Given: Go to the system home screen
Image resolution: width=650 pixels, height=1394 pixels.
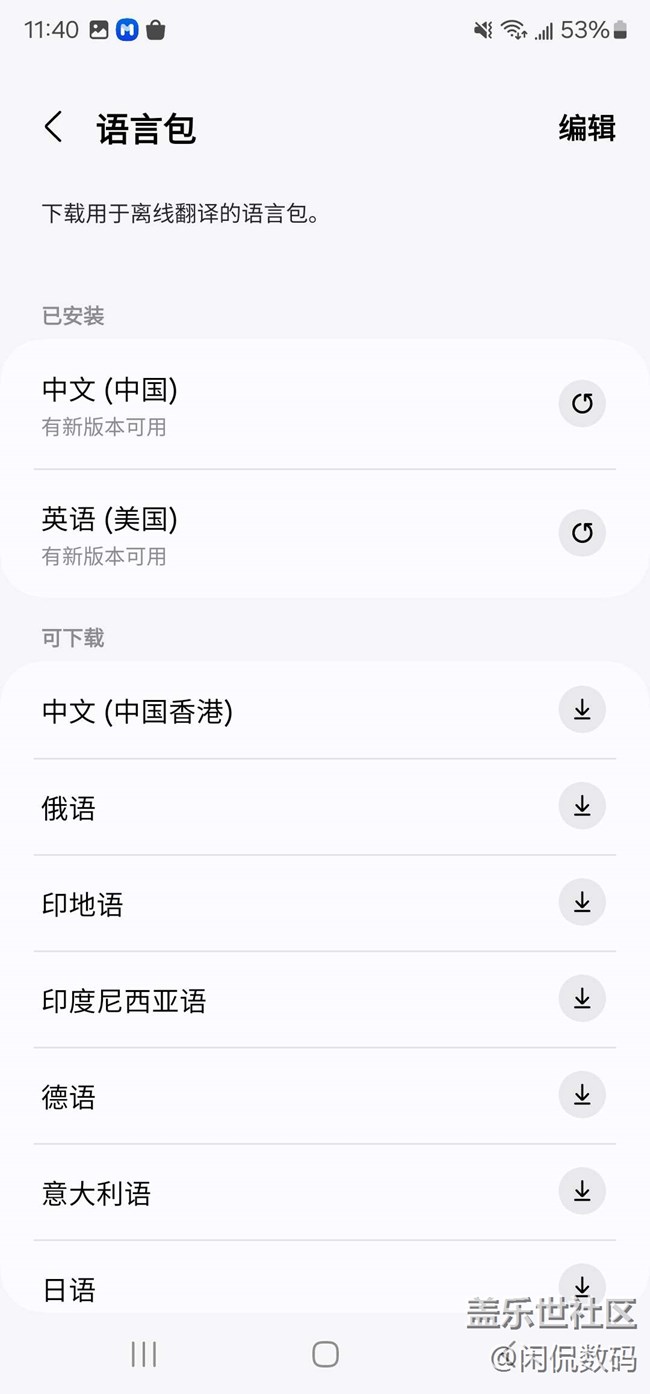Looking at the screenshot, I should click(325, 1354).
